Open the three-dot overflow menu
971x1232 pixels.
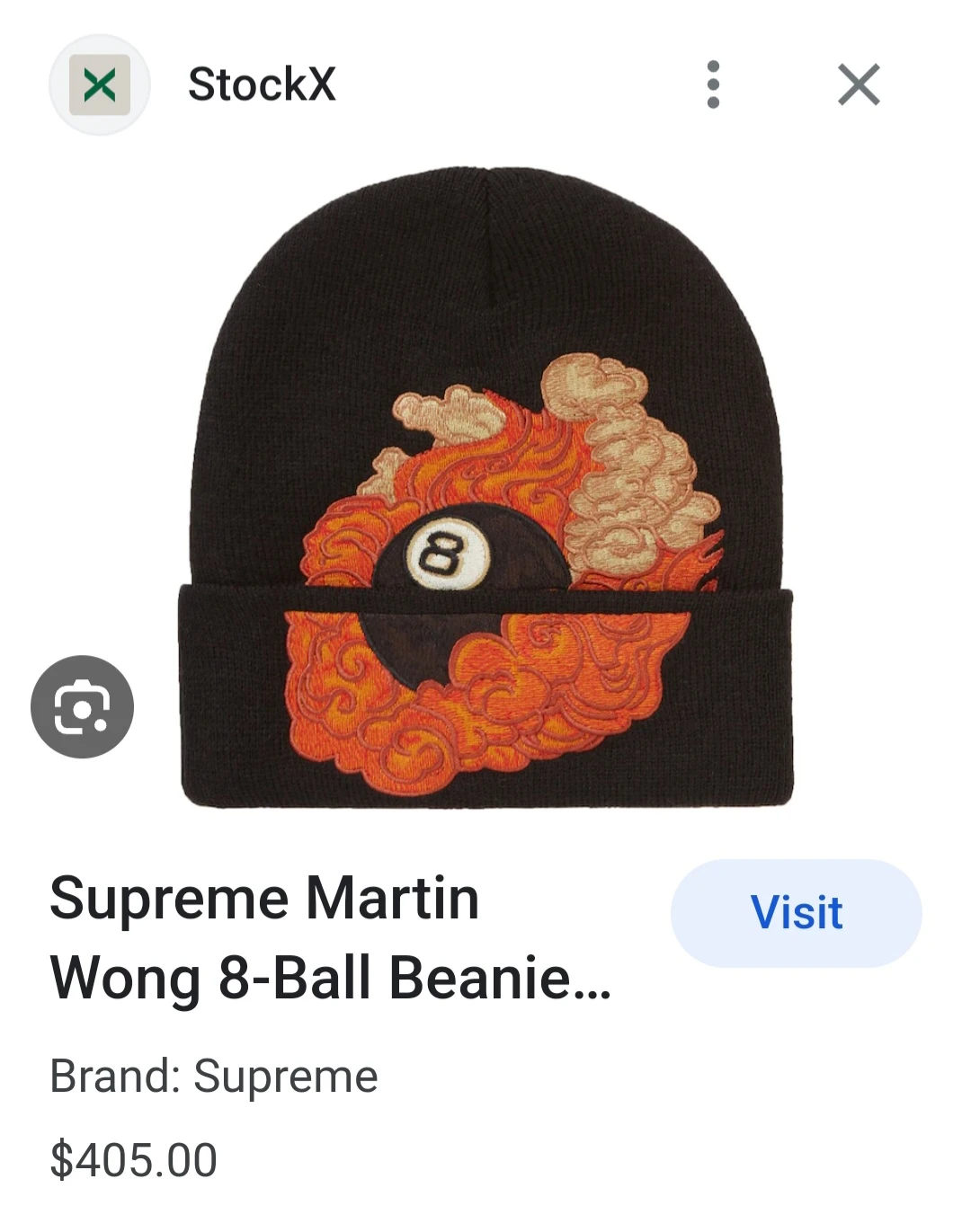tap(713, 84)
